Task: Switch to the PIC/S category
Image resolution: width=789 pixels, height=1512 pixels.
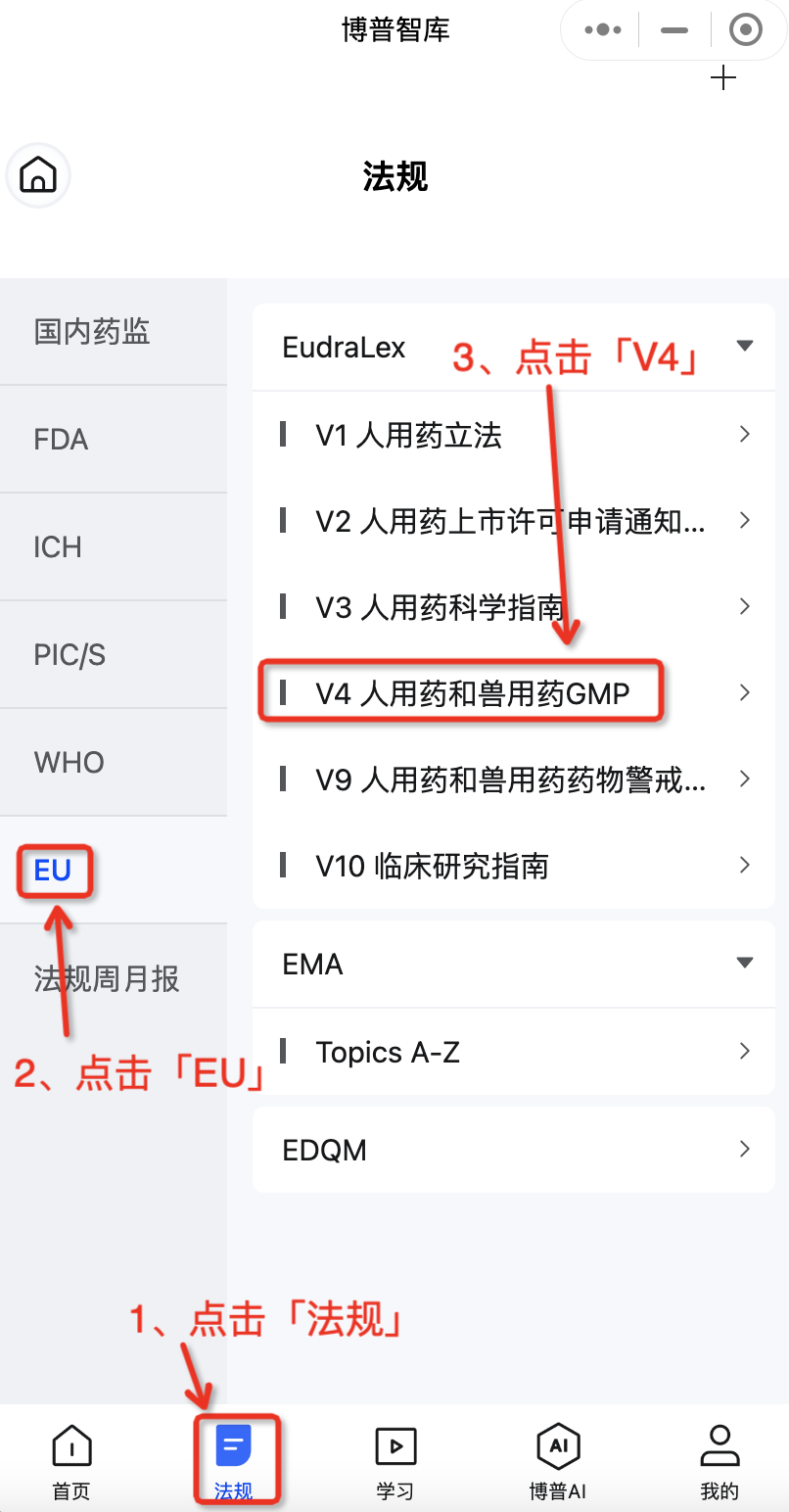Action: click(70, 655)
